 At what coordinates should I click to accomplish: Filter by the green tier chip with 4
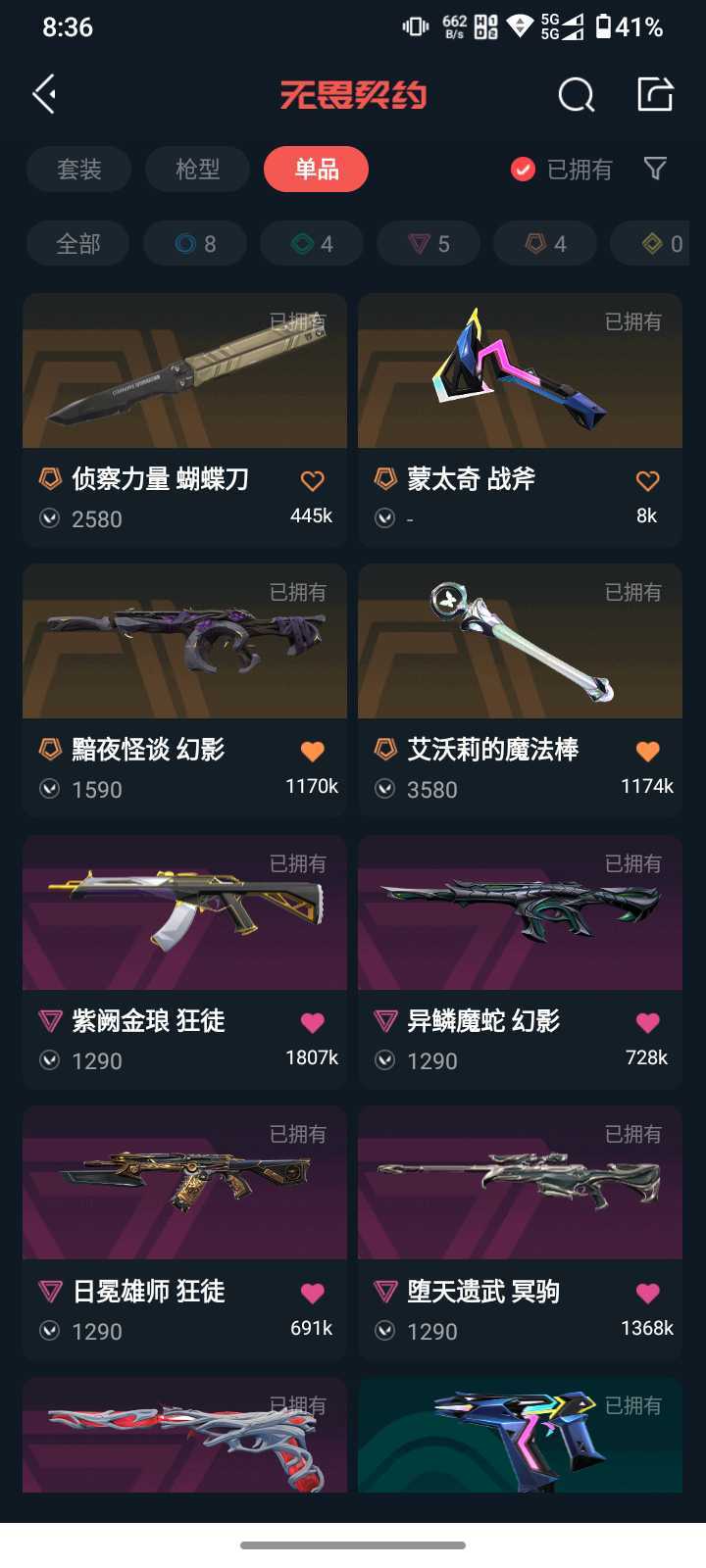(312, 244)
